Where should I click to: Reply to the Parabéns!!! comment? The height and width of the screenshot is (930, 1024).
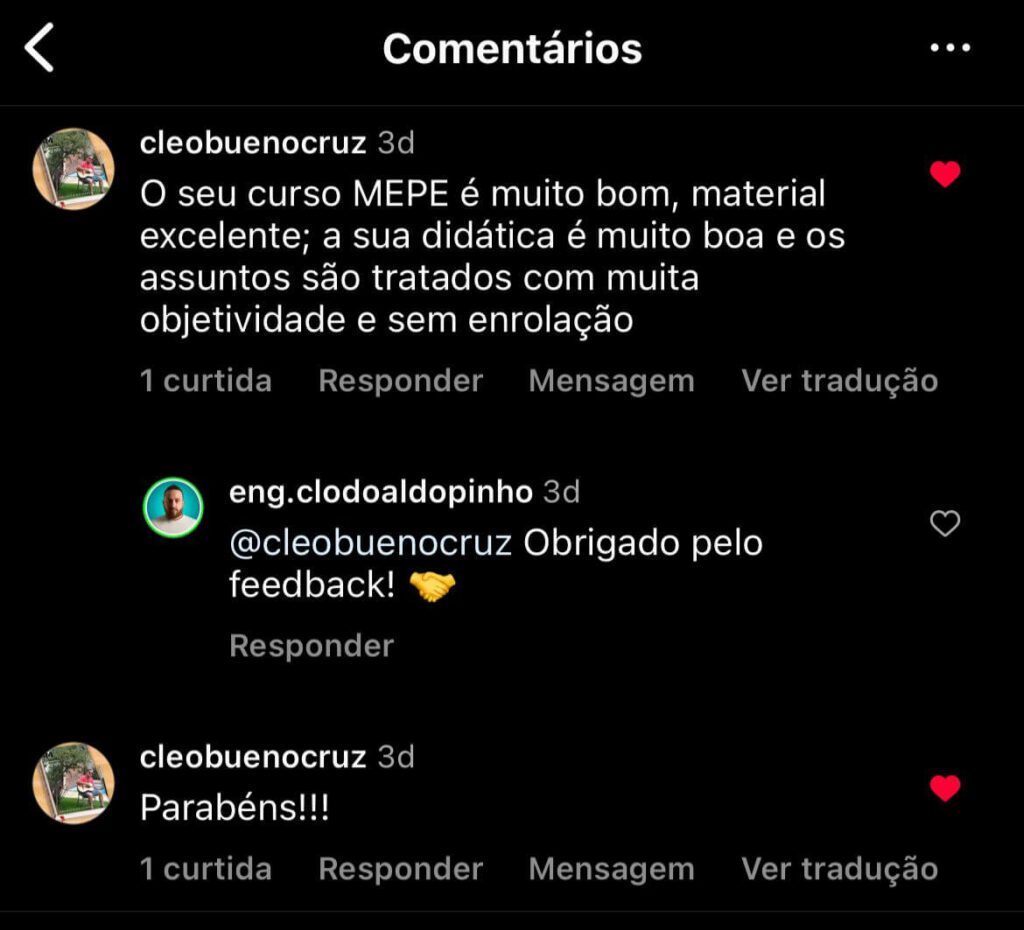coord(400,869)
